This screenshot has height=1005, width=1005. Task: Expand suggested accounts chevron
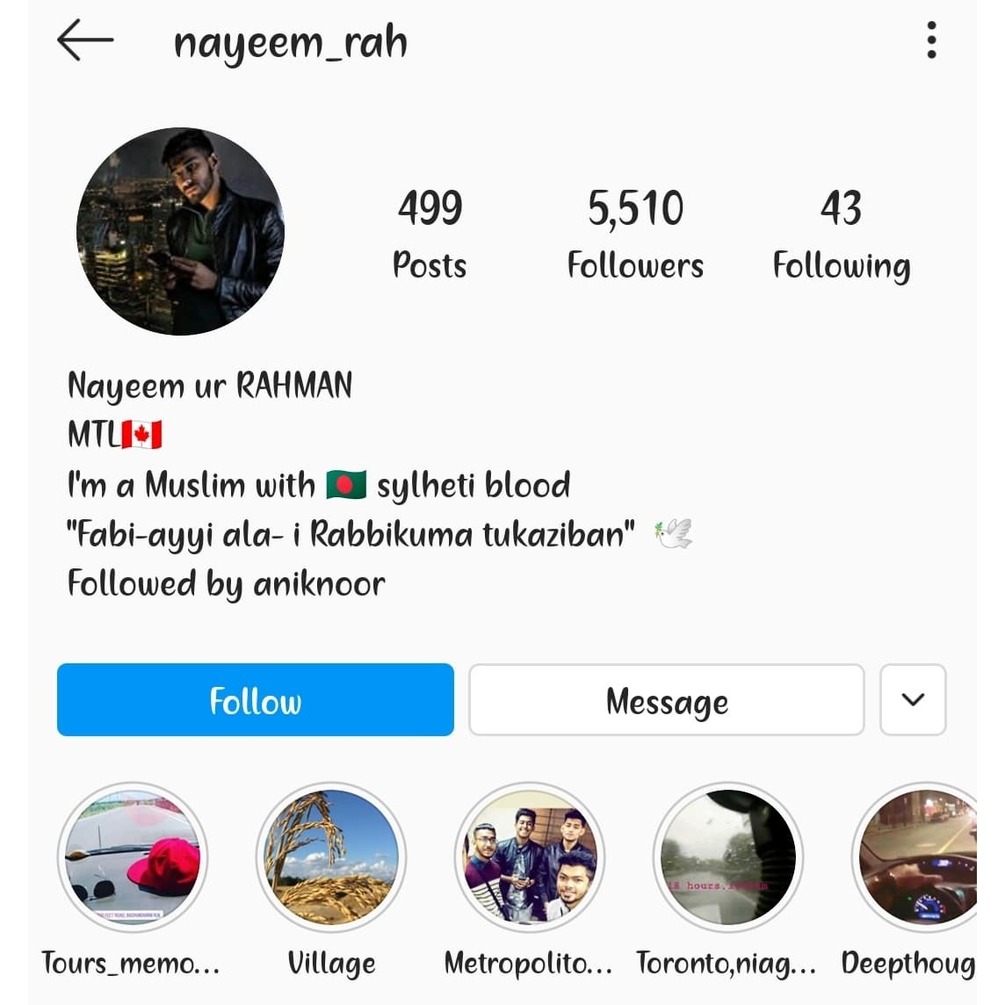pyautogui.click(x=912, y=700)
